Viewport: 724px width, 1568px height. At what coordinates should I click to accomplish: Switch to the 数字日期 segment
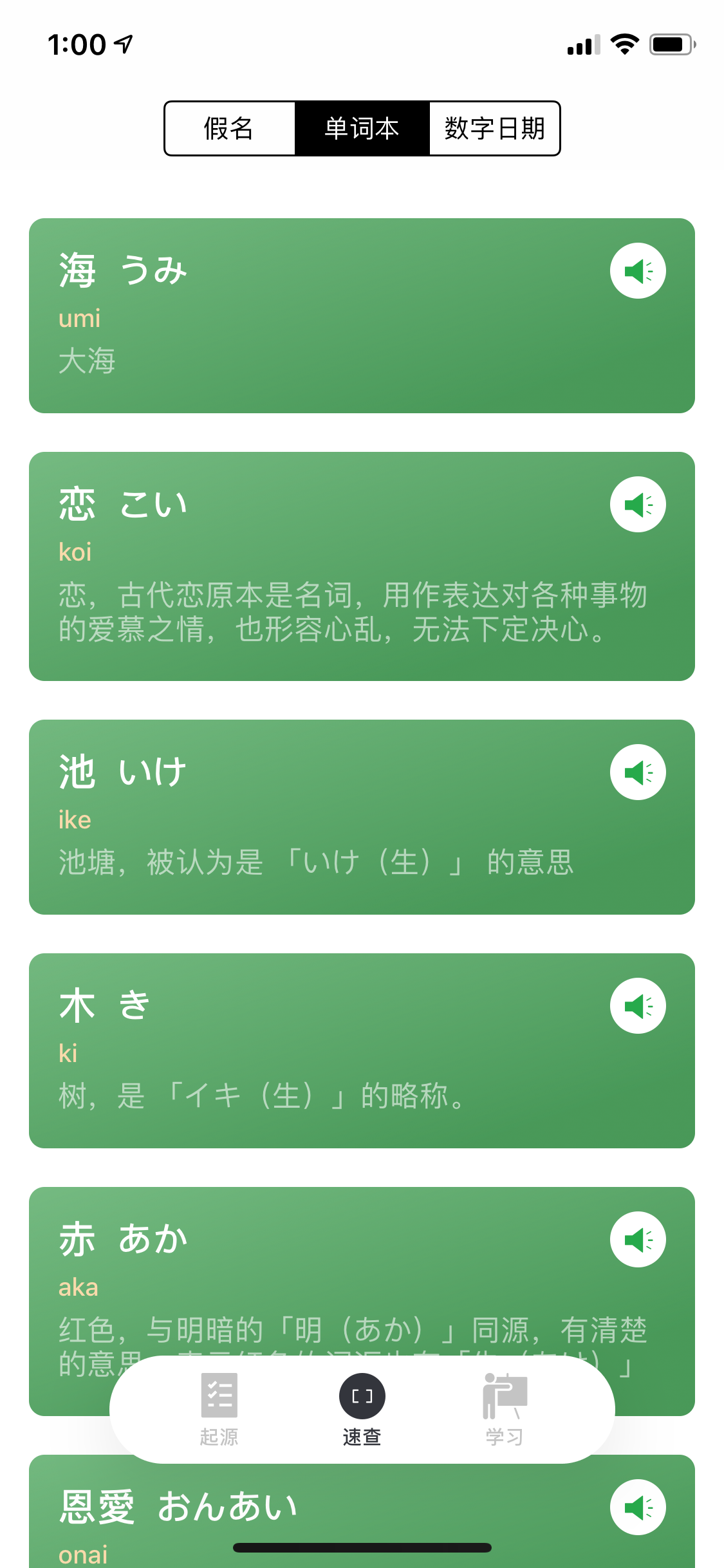(494, 128)
